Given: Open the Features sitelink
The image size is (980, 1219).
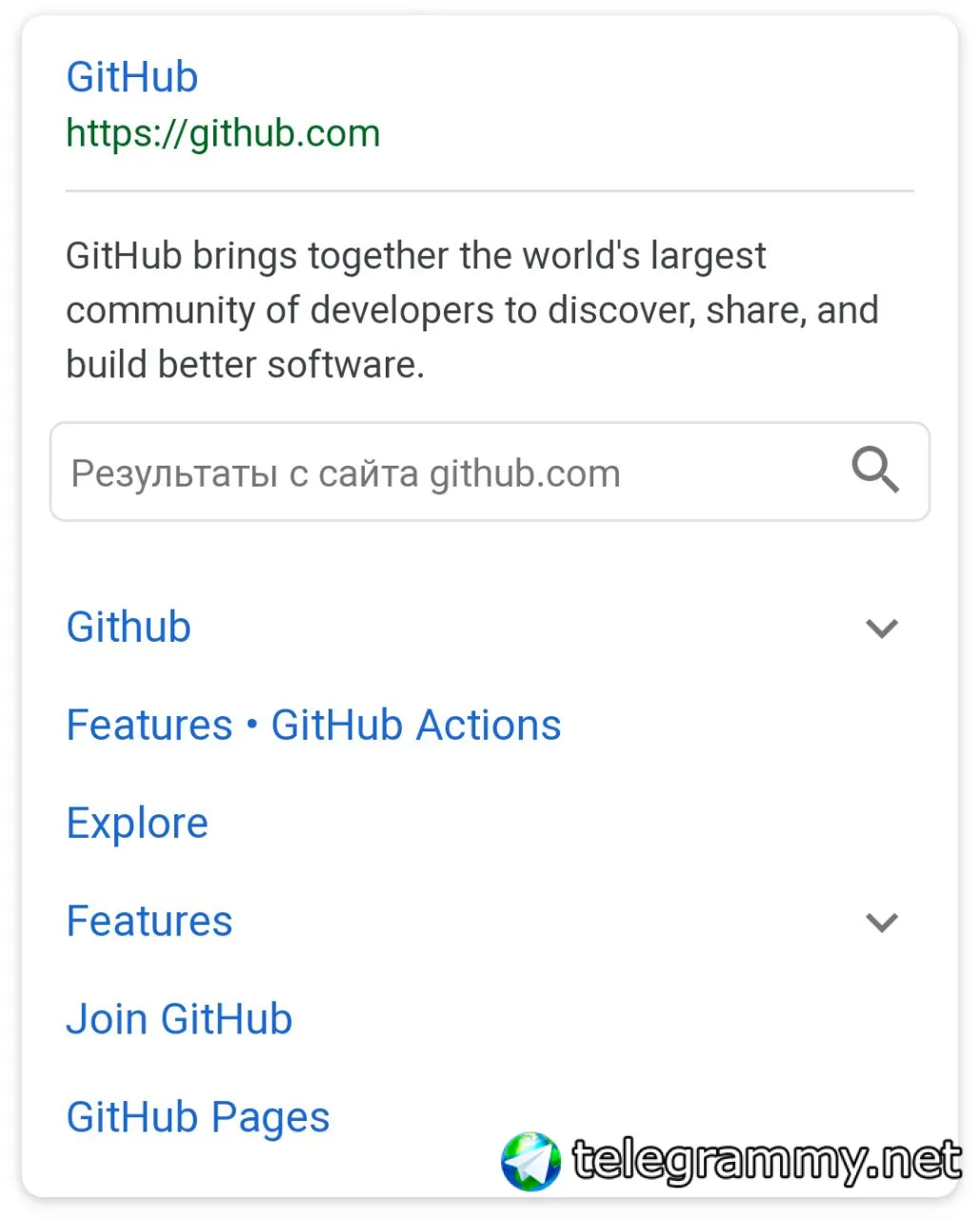Looking at the screenshot, I should 150,922.
